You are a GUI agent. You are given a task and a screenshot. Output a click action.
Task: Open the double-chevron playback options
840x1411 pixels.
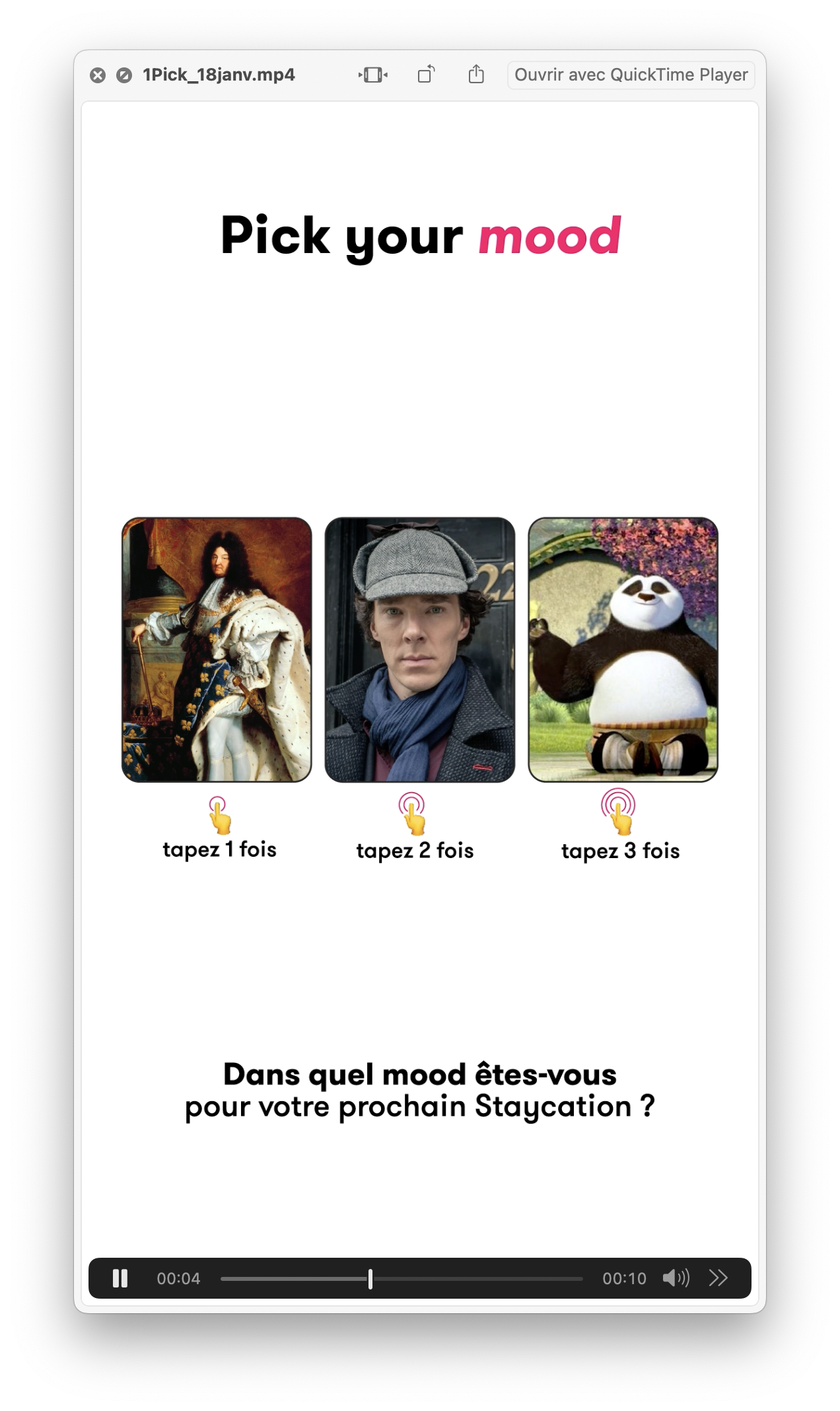coord(718,1278)
